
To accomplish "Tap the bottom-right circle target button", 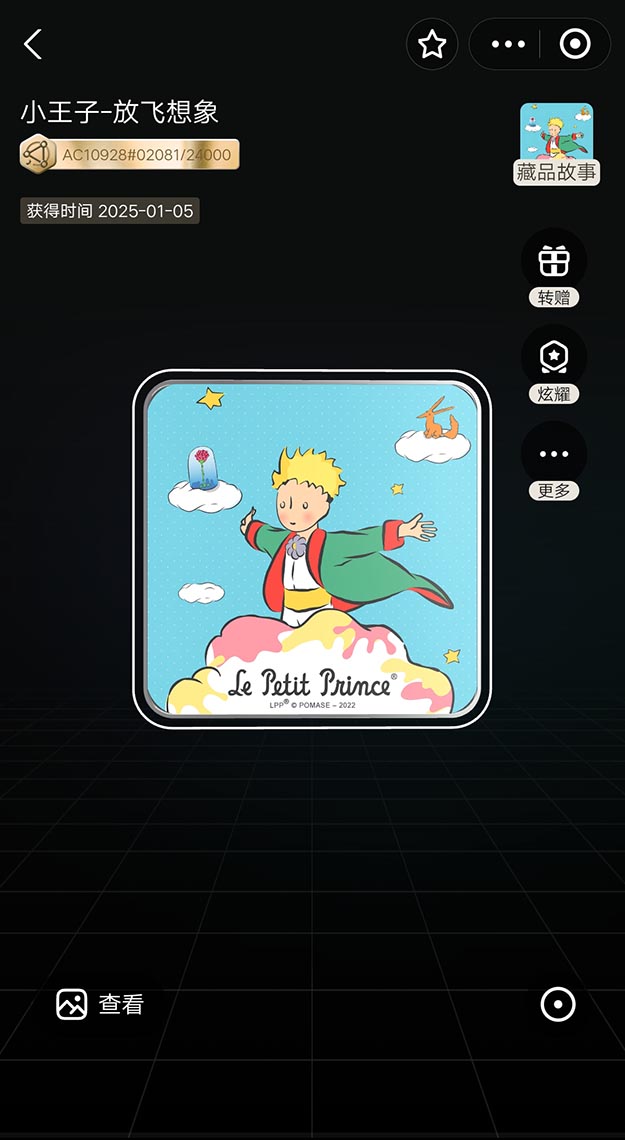I will click(558, 1005).
